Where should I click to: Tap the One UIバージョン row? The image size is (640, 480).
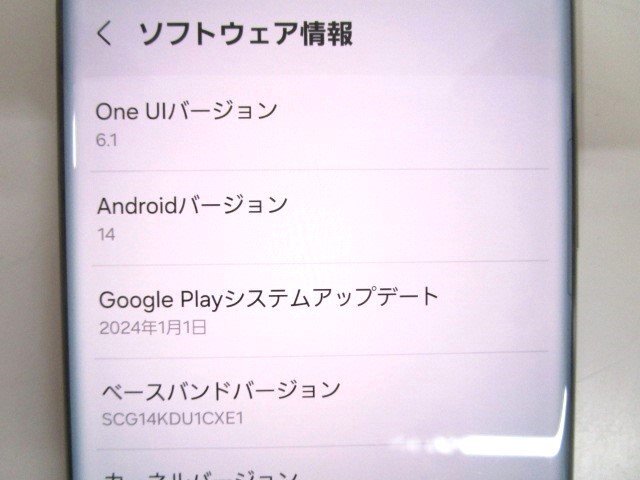click(x=186, y=123)
